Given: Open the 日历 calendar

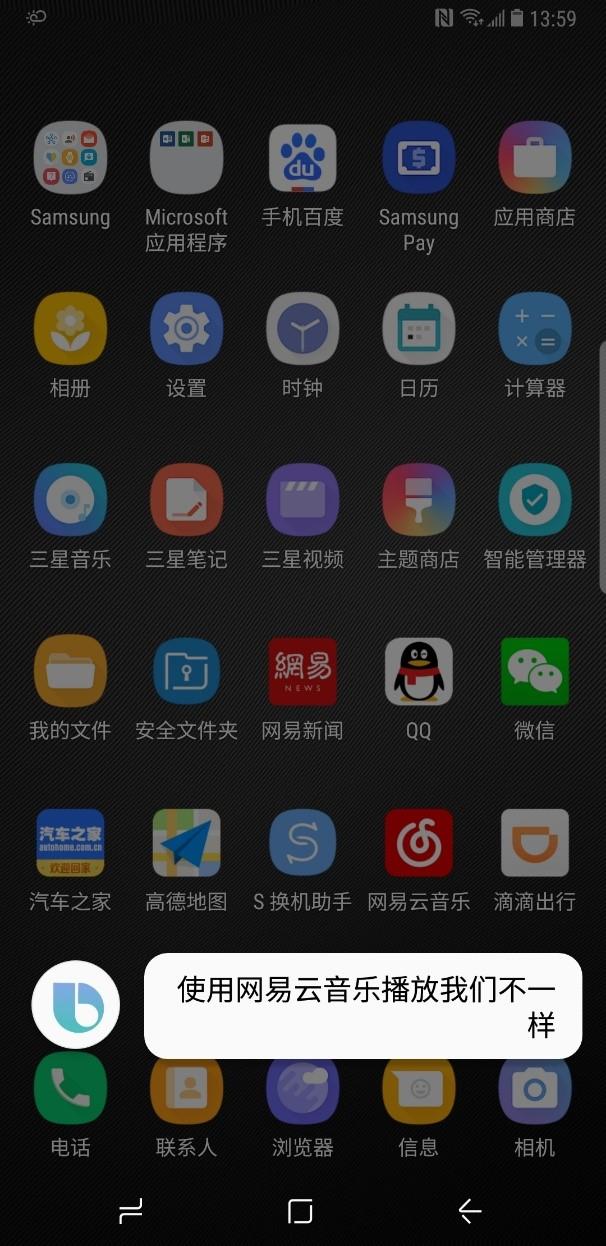Looking at the screenshot, I should (418, 329).
